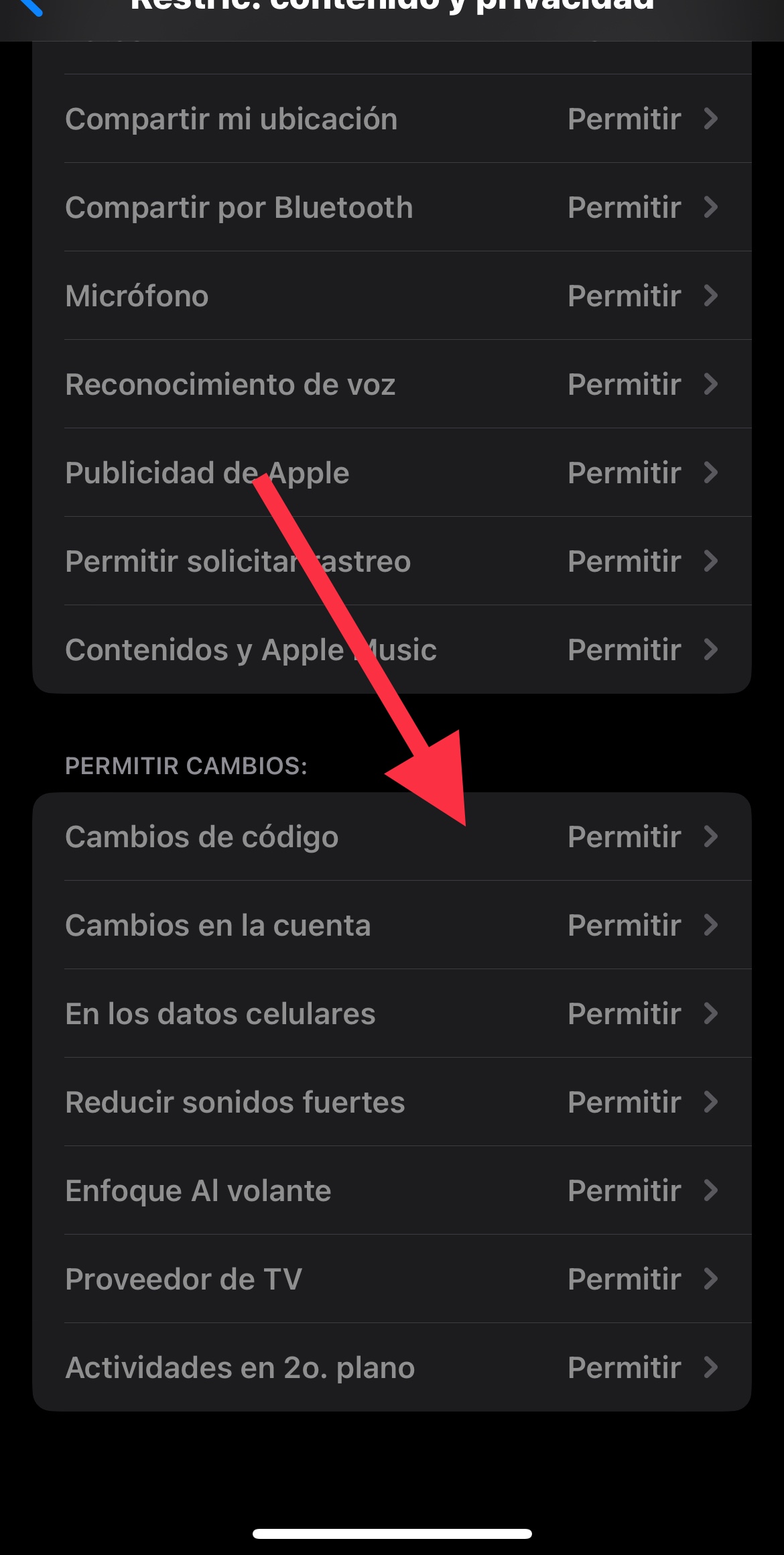Image resolution: width=784 pixels, height=1555 pixels.
Task: Open En los datos celulares setting
Action: pyautogui.click(x=391, y=1014)
